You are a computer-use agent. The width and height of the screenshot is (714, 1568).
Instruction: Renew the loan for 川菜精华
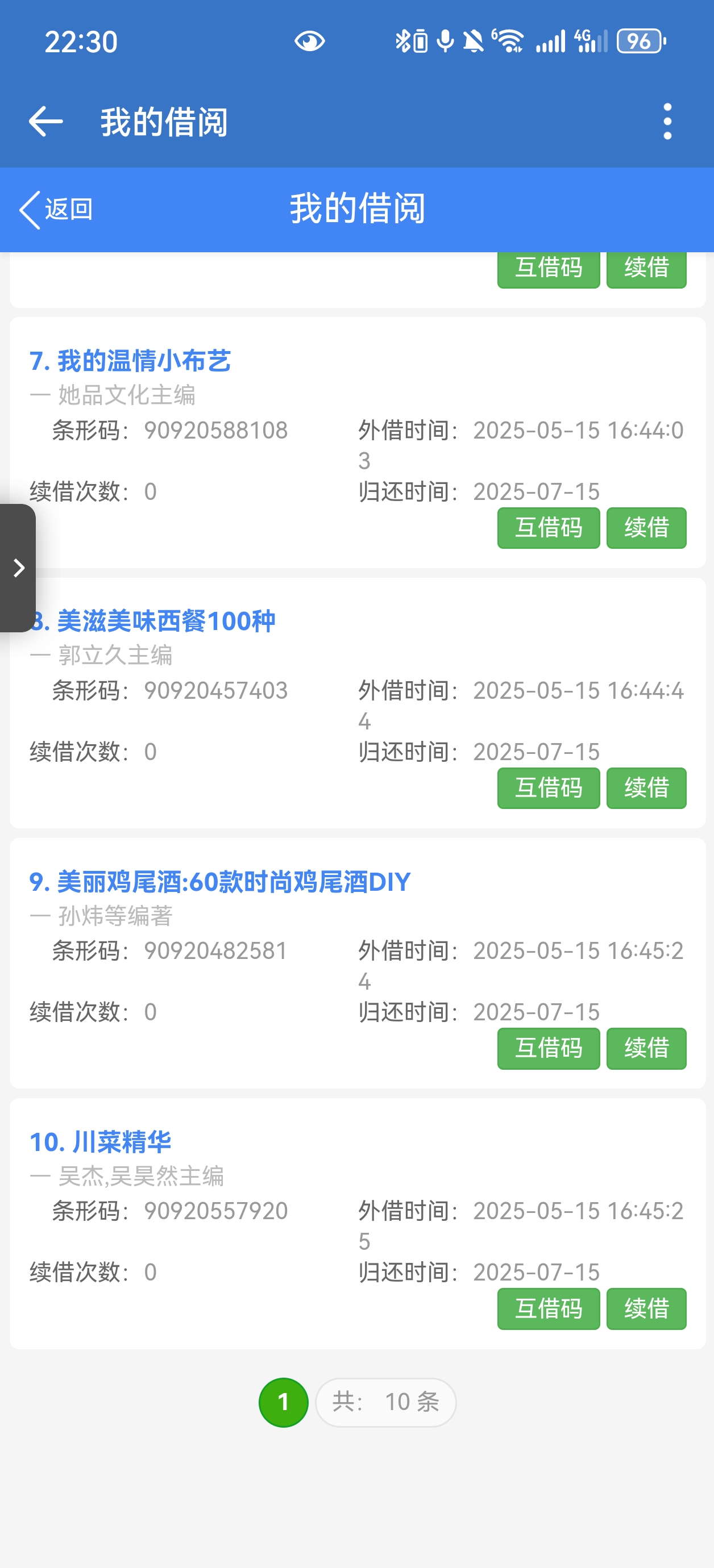[646, 1309]
